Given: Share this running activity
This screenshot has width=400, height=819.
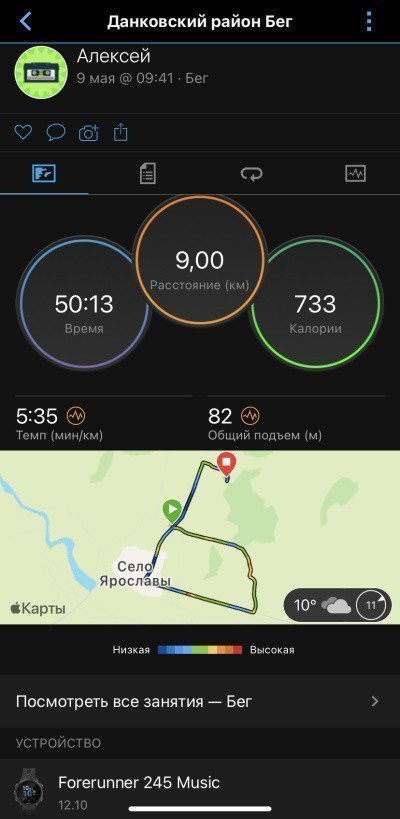Looking at the screenshot, I should point(121,132).
